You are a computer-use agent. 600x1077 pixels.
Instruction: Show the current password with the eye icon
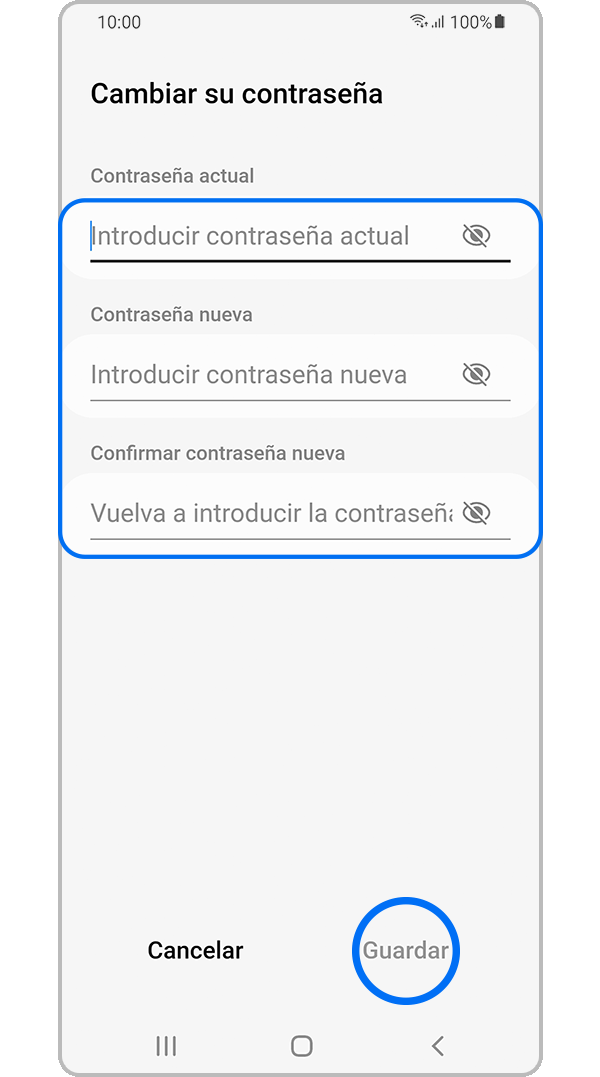[476, 236]
